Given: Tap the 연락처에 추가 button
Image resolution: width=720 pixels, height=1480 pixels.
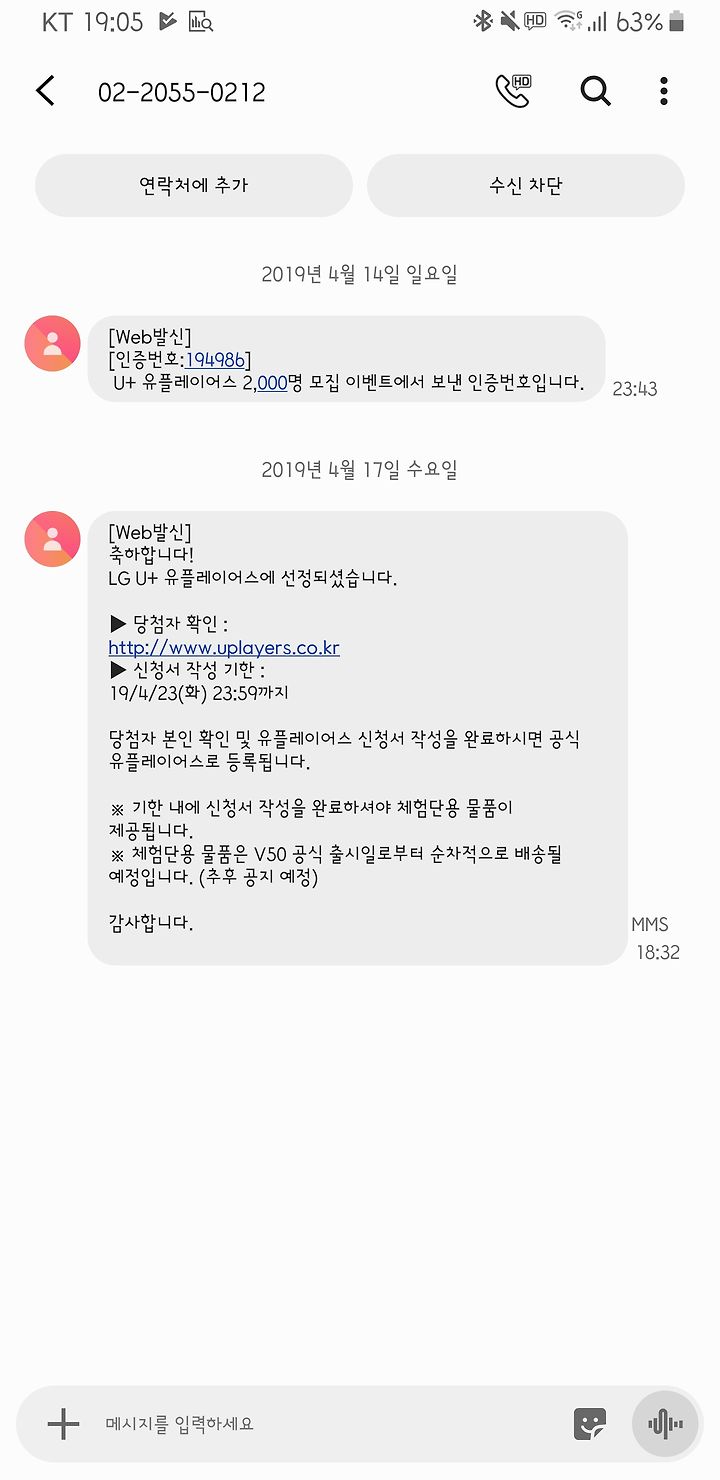Looking at the screenshot, I should 194,185.
